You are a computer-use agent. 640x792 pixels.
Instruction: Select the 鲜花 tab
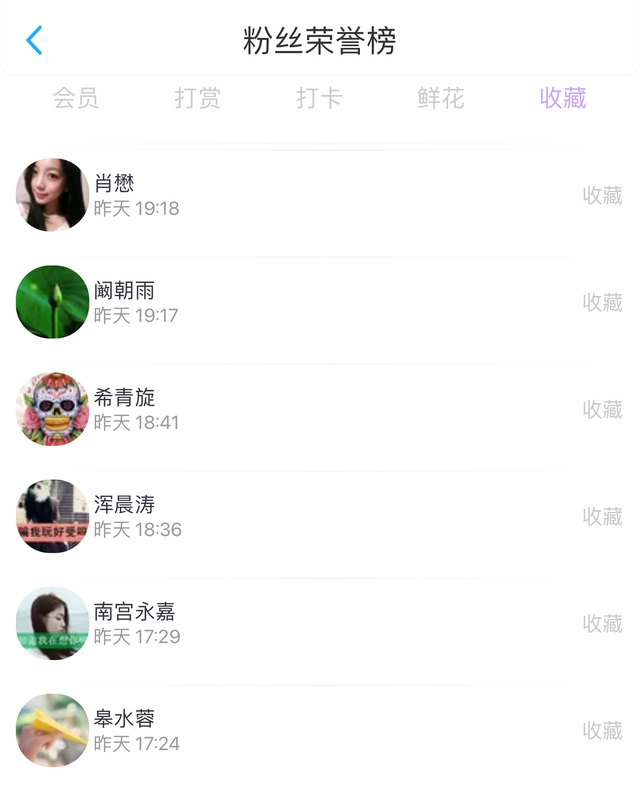click(441, 98)
